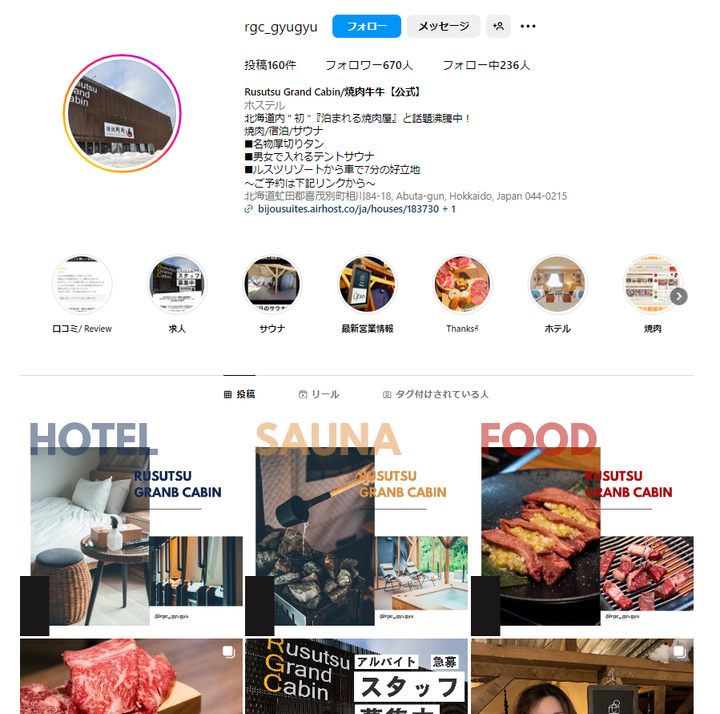View the profile picture story
720x714 pixels.
tap(123, 115)
